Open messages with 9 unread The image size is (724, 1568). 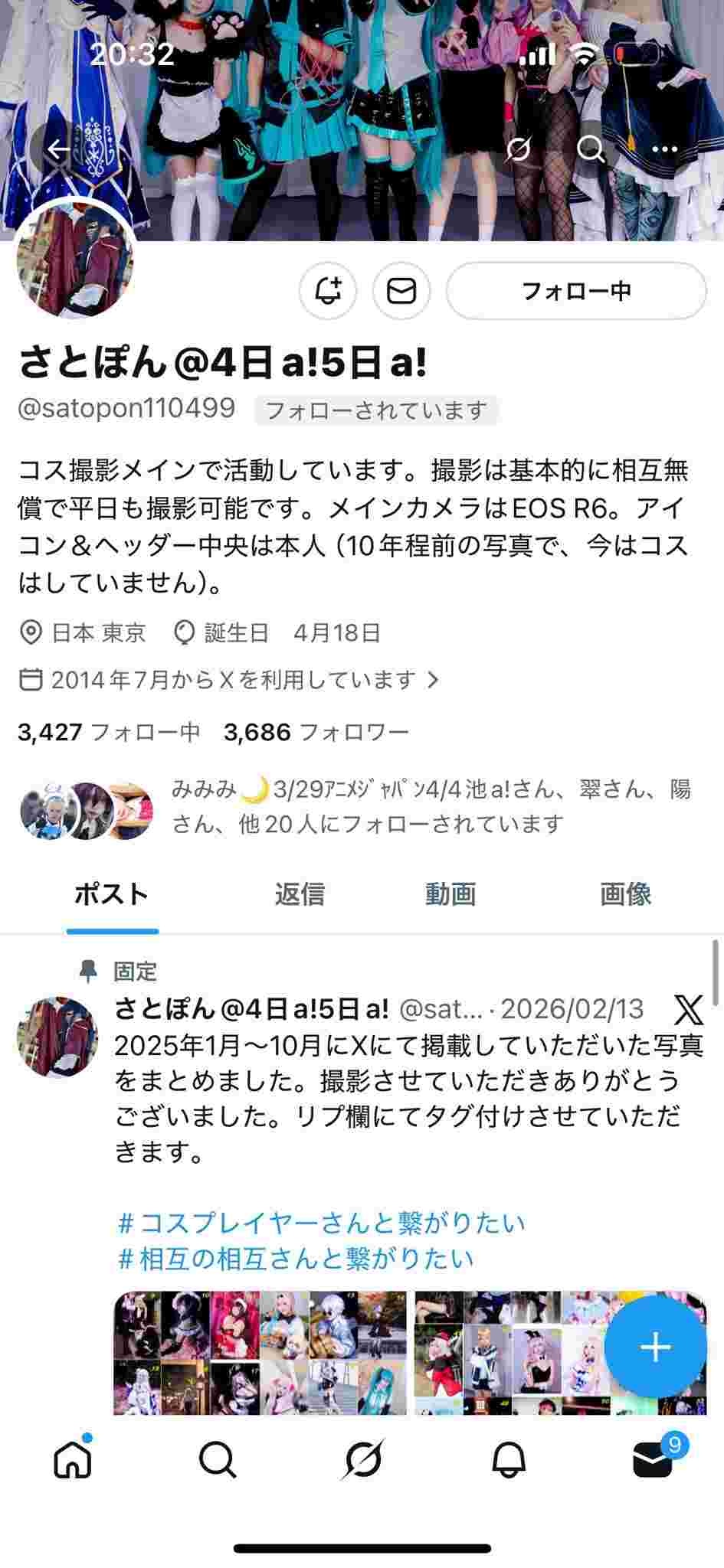pyautogui.click(x=654, y=1460)
